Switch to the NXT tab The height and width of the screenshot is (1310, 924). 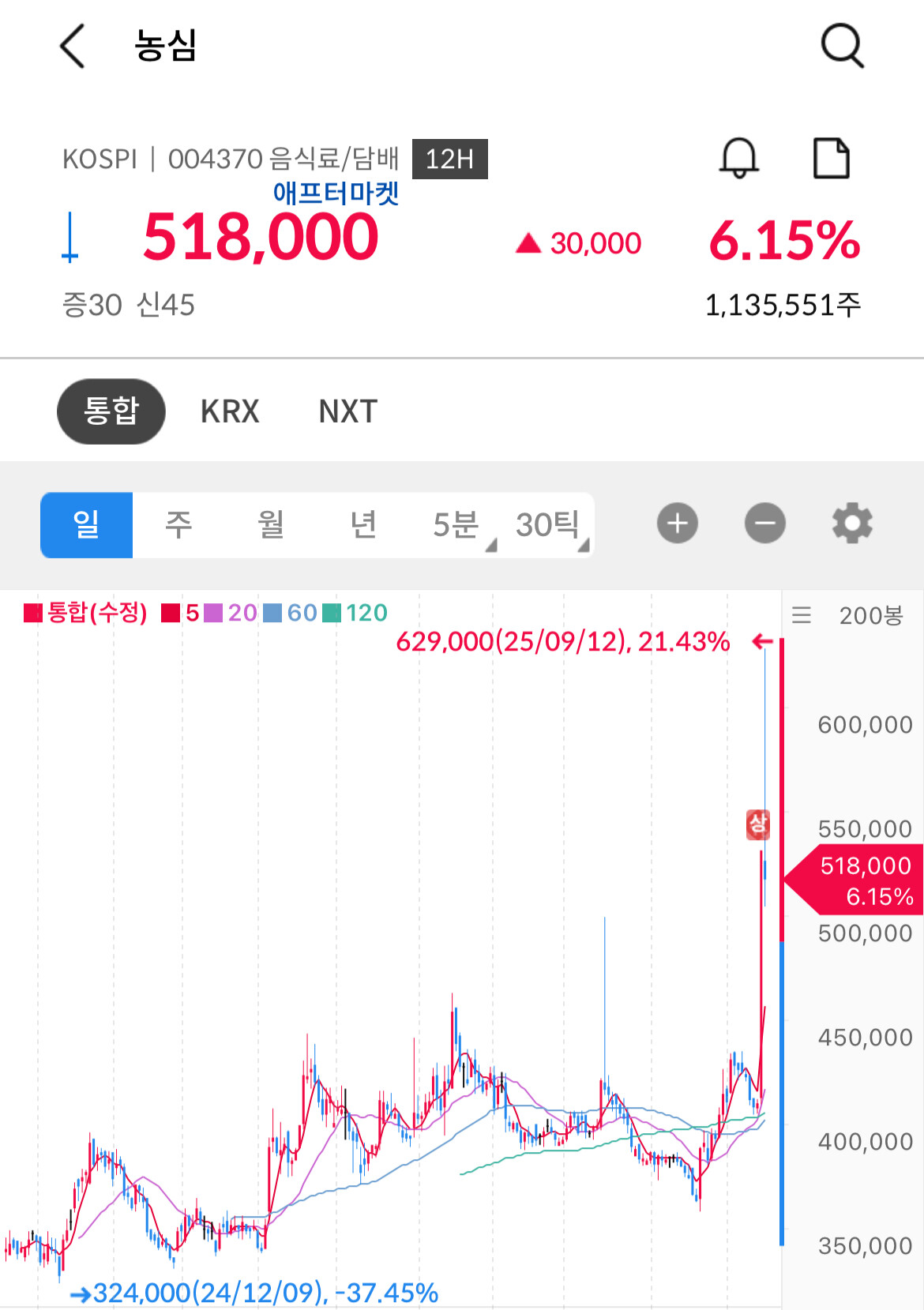click(348, 411)
